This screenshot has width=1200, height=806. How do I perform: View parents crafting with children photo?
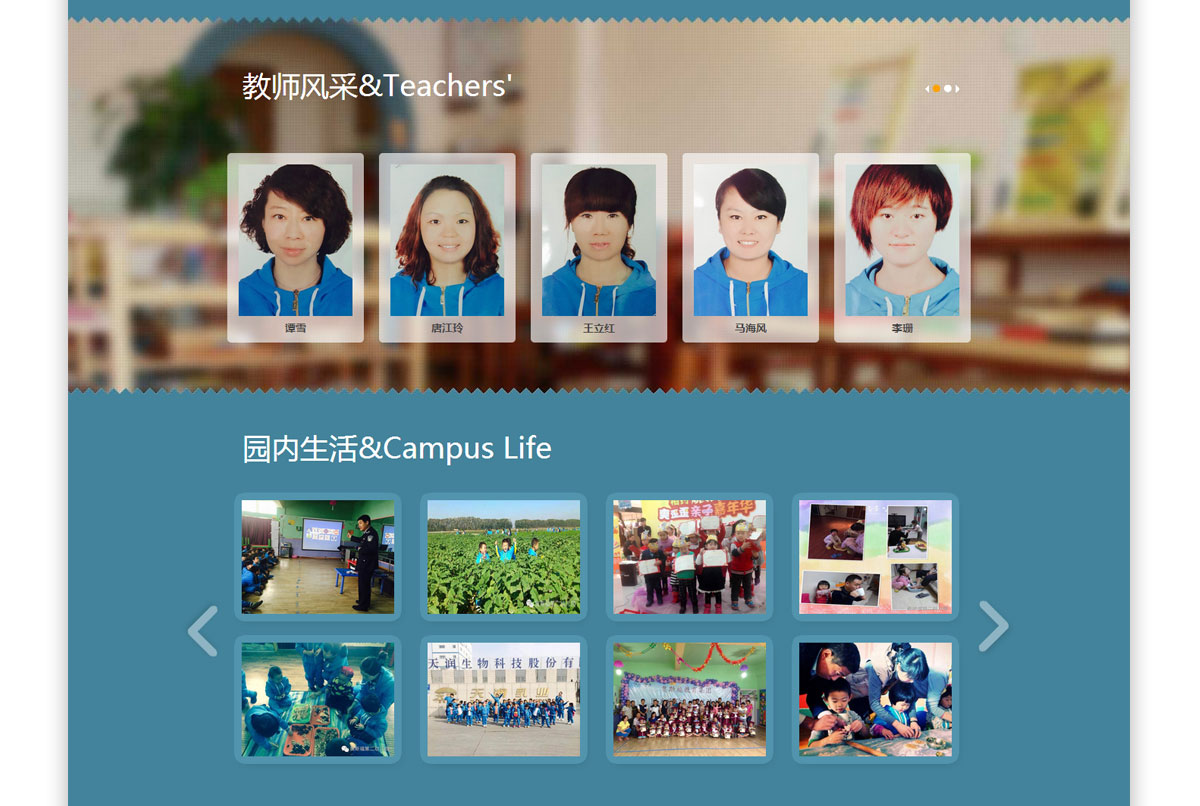point(875,699)
